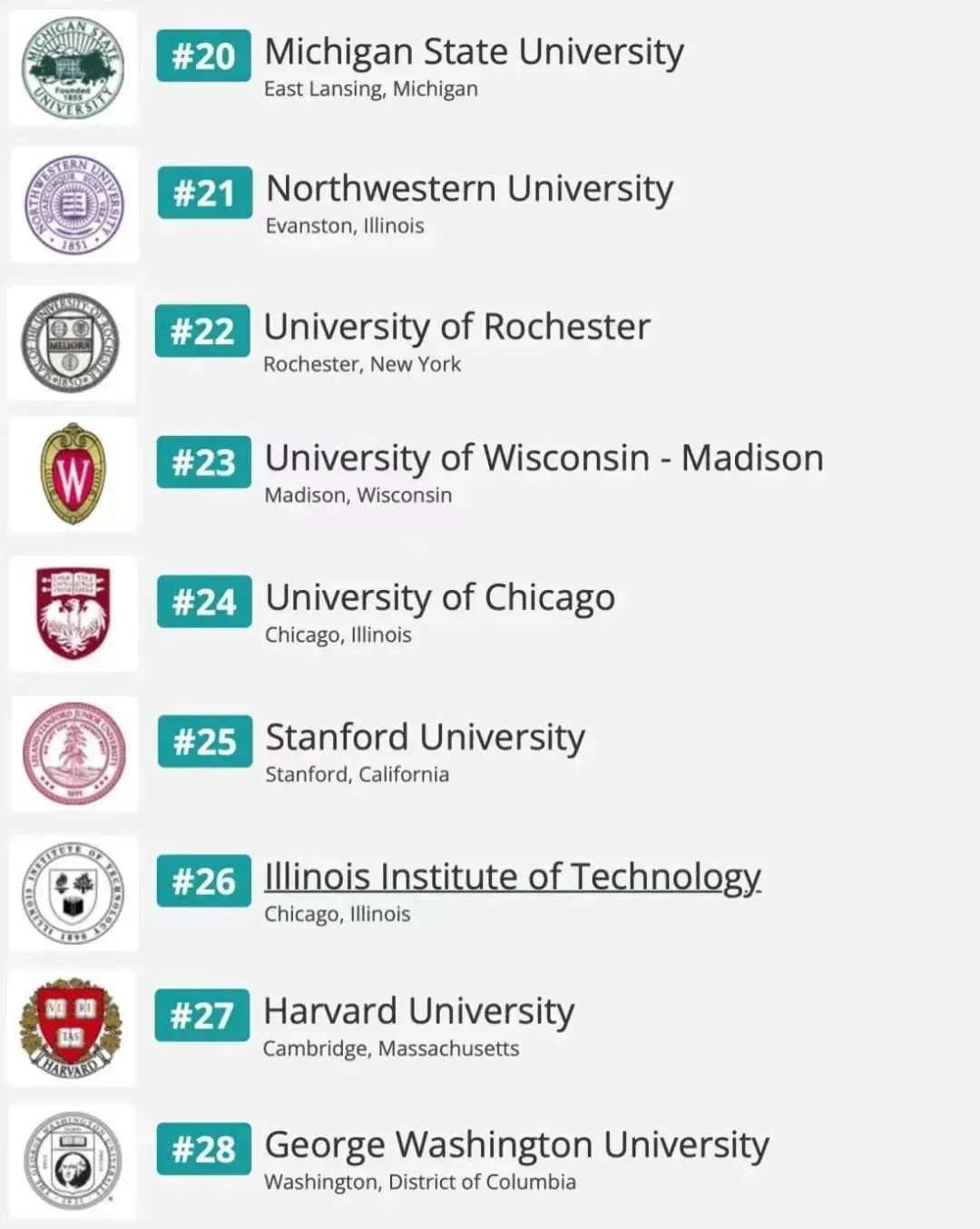This screenshot has width=980, height=1229.
Task: Open Northwestern University ranking entry
Action: [x=469, y=190]
